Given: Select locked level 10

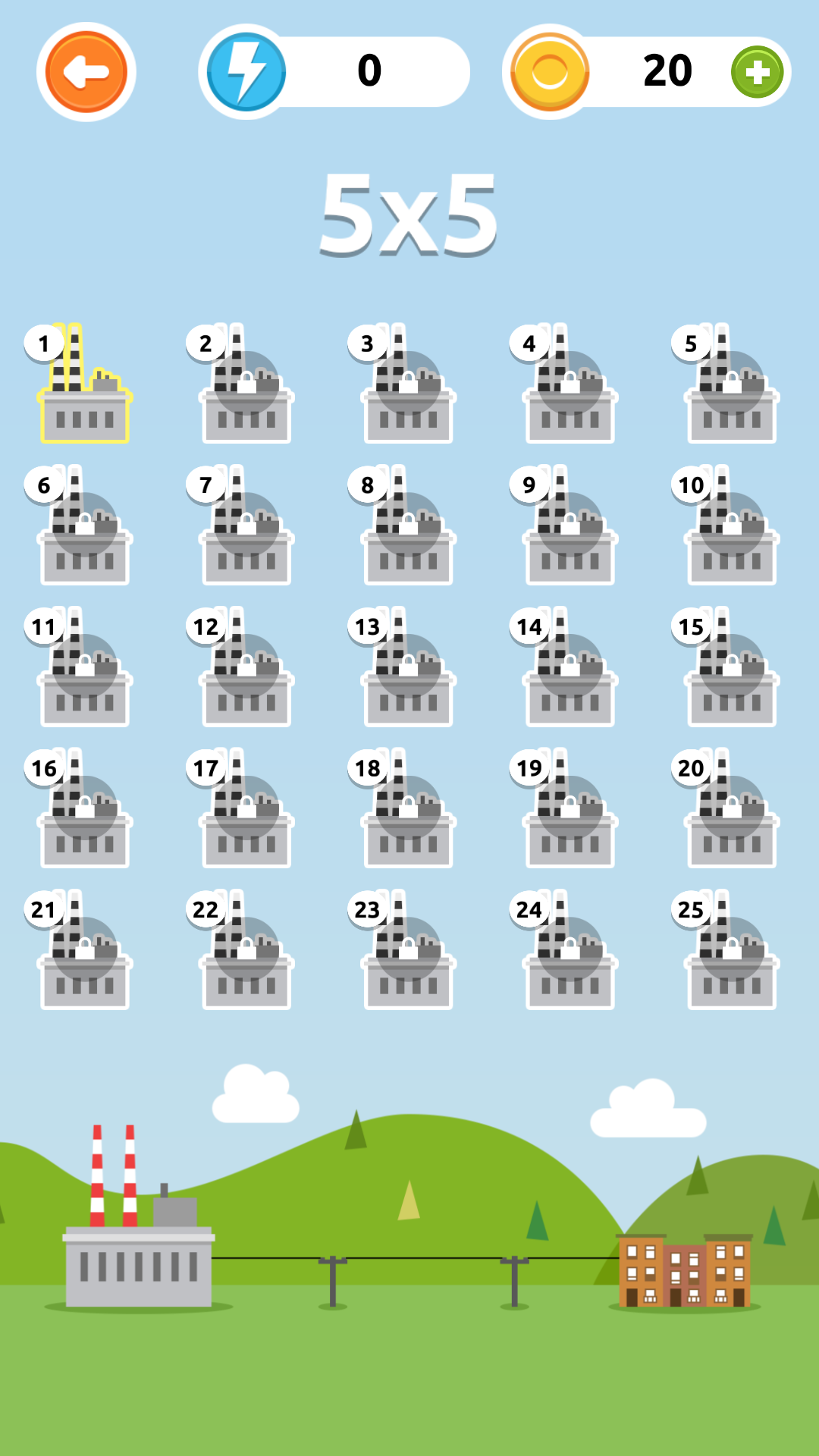Looking at the screenshot, I should click(731, 528).
